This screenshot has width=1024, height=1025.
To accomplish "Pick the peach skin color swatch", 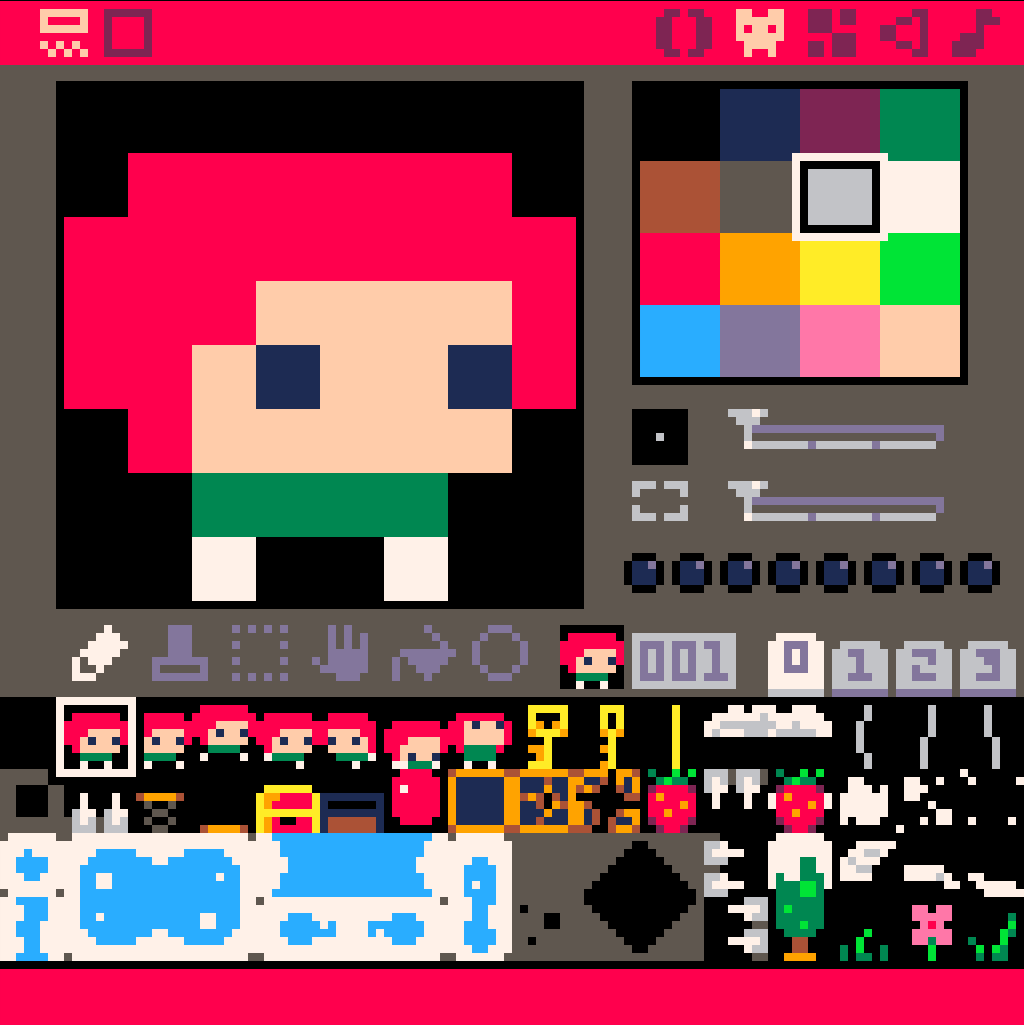I will (x=919, y=341).
